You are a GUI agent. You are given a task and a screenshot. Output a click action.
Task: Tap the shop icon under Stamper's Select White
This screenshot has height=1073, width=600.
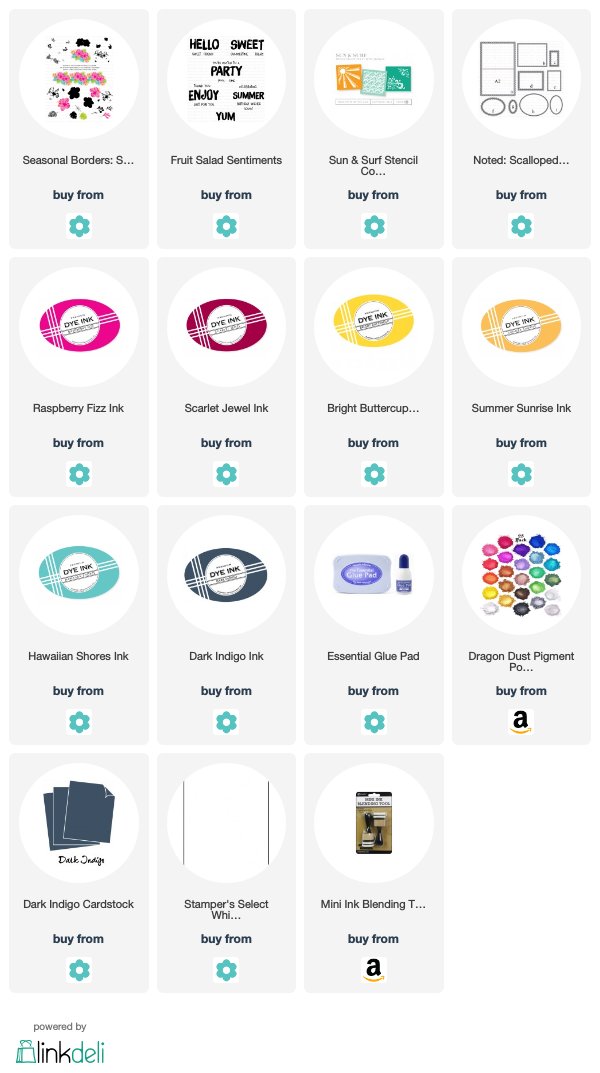[x=226, y=970]
